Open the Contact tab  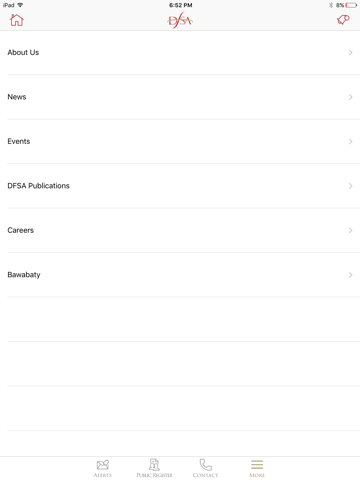pyautogui.click(x=205, y=468)
